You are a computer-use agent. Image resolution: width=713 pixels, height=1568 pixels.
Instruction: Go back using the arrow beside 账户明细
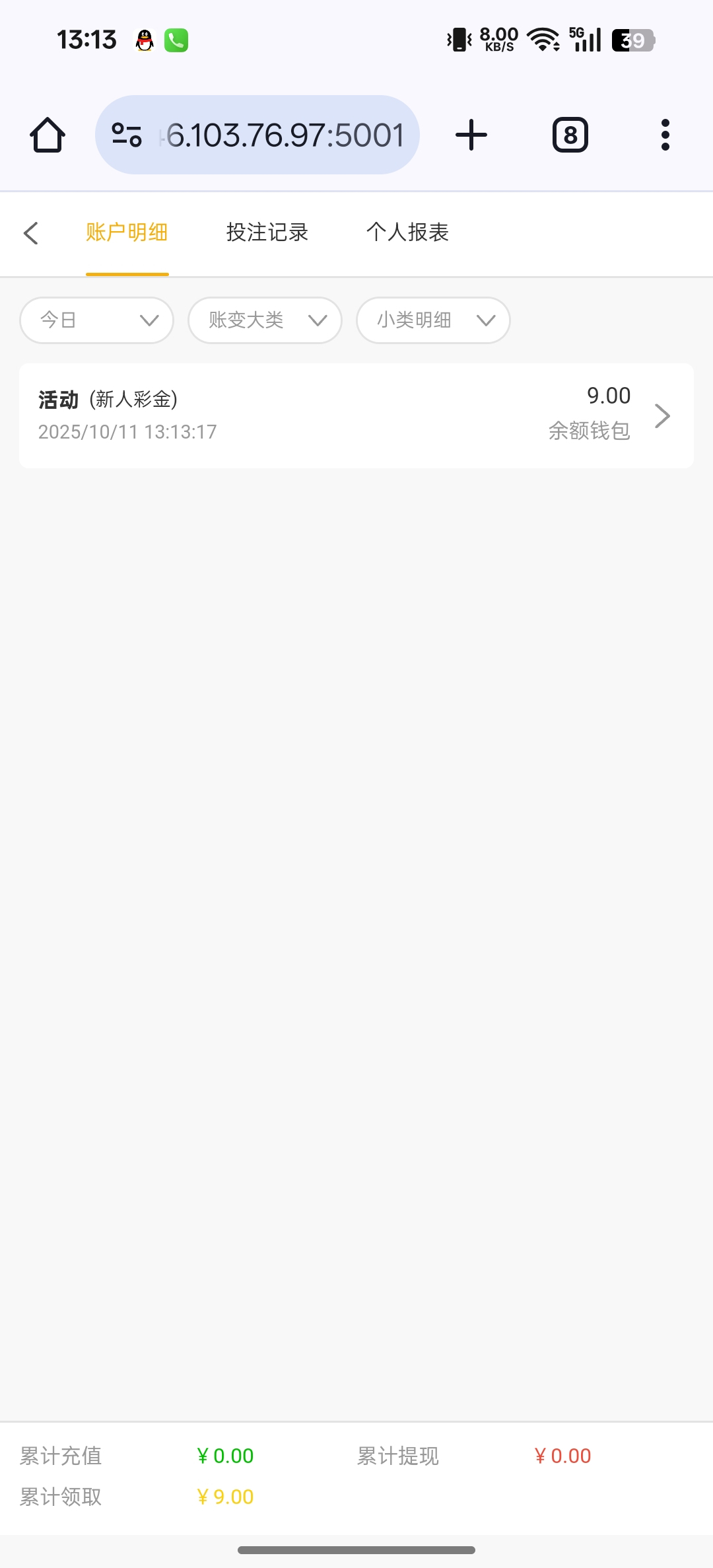pyautogui.click(x=30, y=233)
